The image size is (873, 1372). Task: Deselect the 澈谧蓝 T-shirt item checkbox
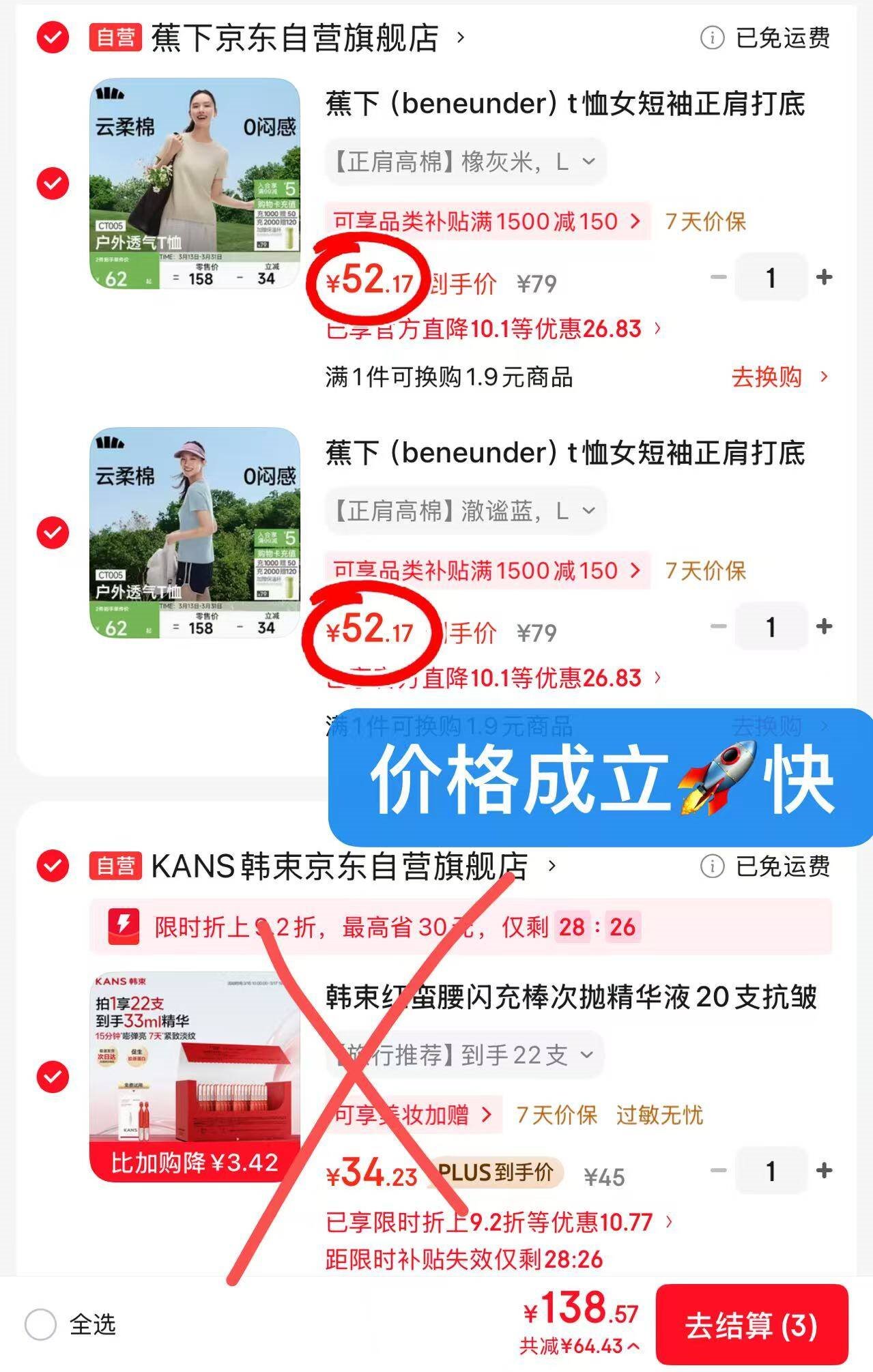tap(53, 533)
